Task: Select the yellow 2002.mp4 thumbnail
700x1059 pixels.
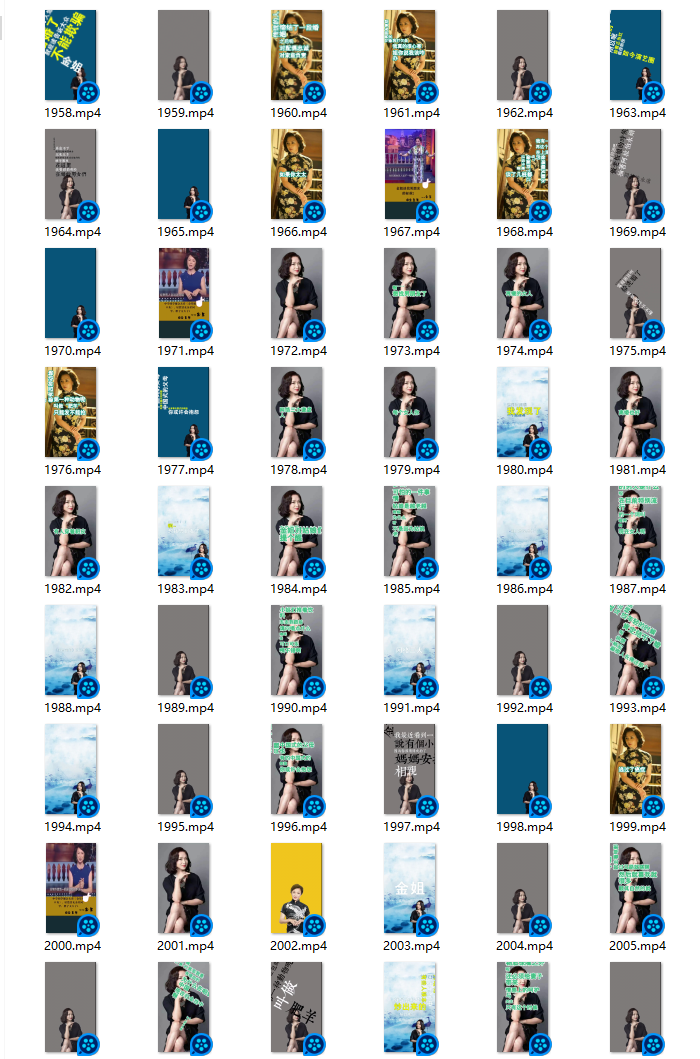Action: tap(297, 888)
